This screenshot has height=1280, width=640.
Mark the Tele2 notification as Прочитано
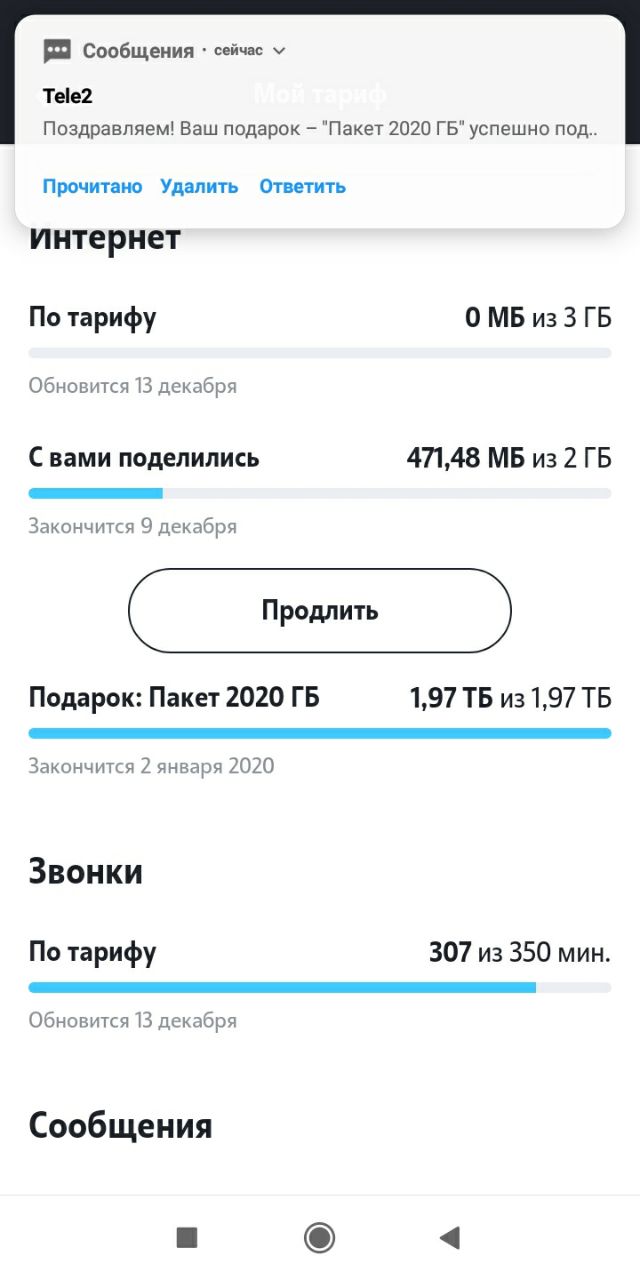tap(92, 186)
